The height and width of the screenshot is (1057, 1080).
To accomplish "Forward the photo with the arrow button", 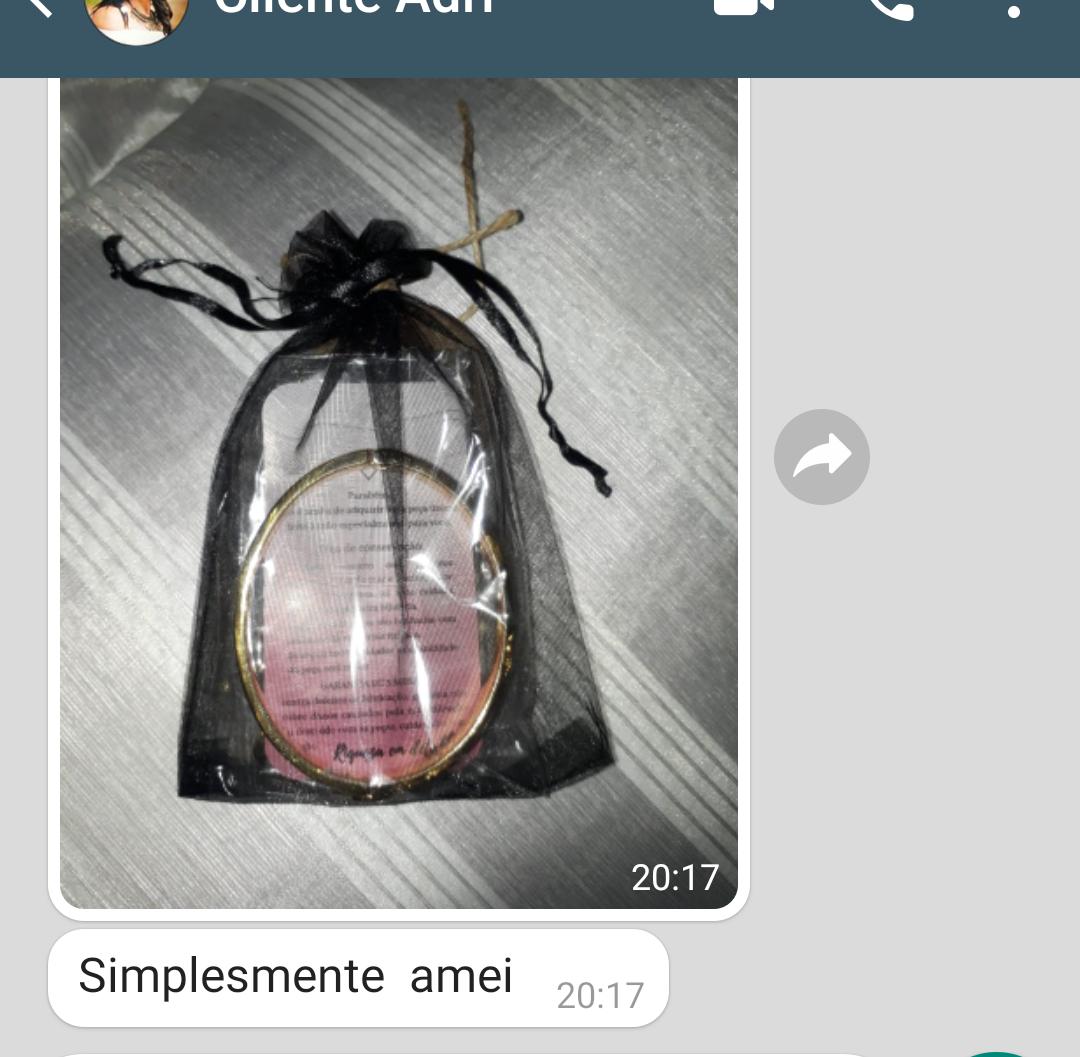I will 821,457.
